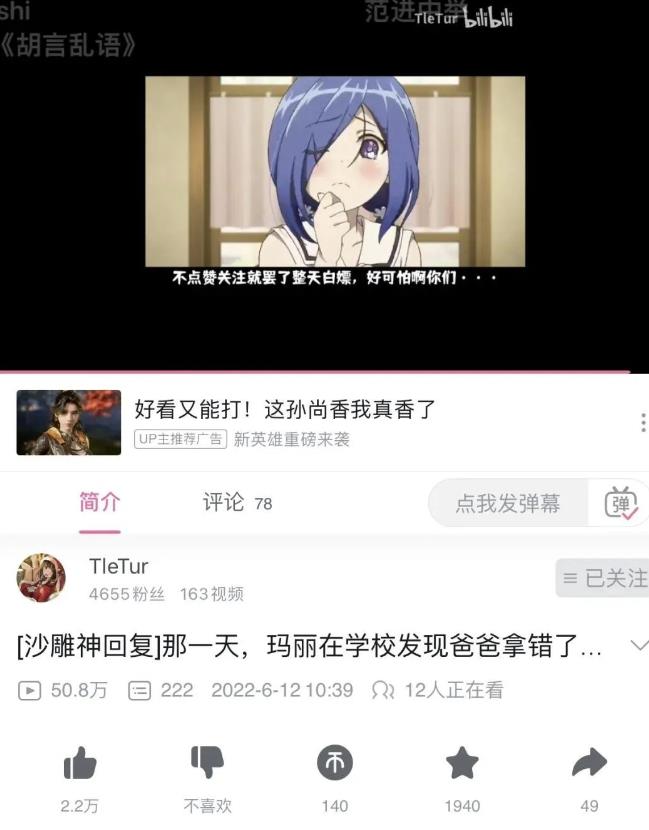Expand the video title description

click(639, 645)
